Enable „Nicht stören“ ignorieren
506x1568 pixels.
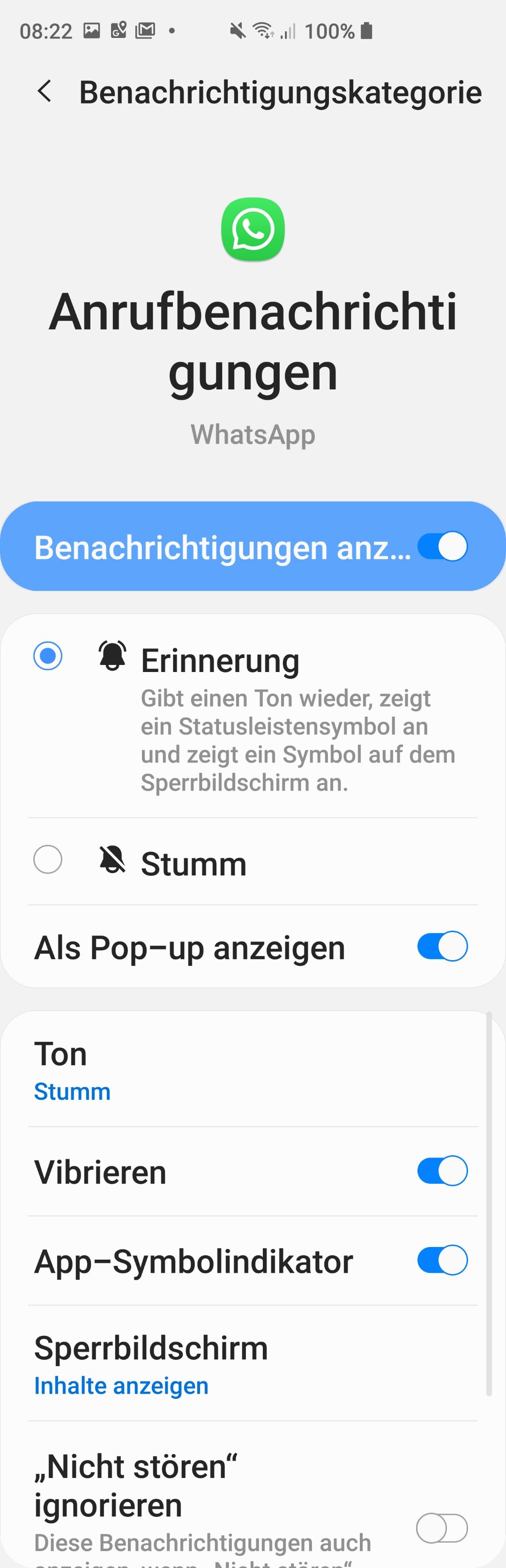click(x=442, y=1528)
